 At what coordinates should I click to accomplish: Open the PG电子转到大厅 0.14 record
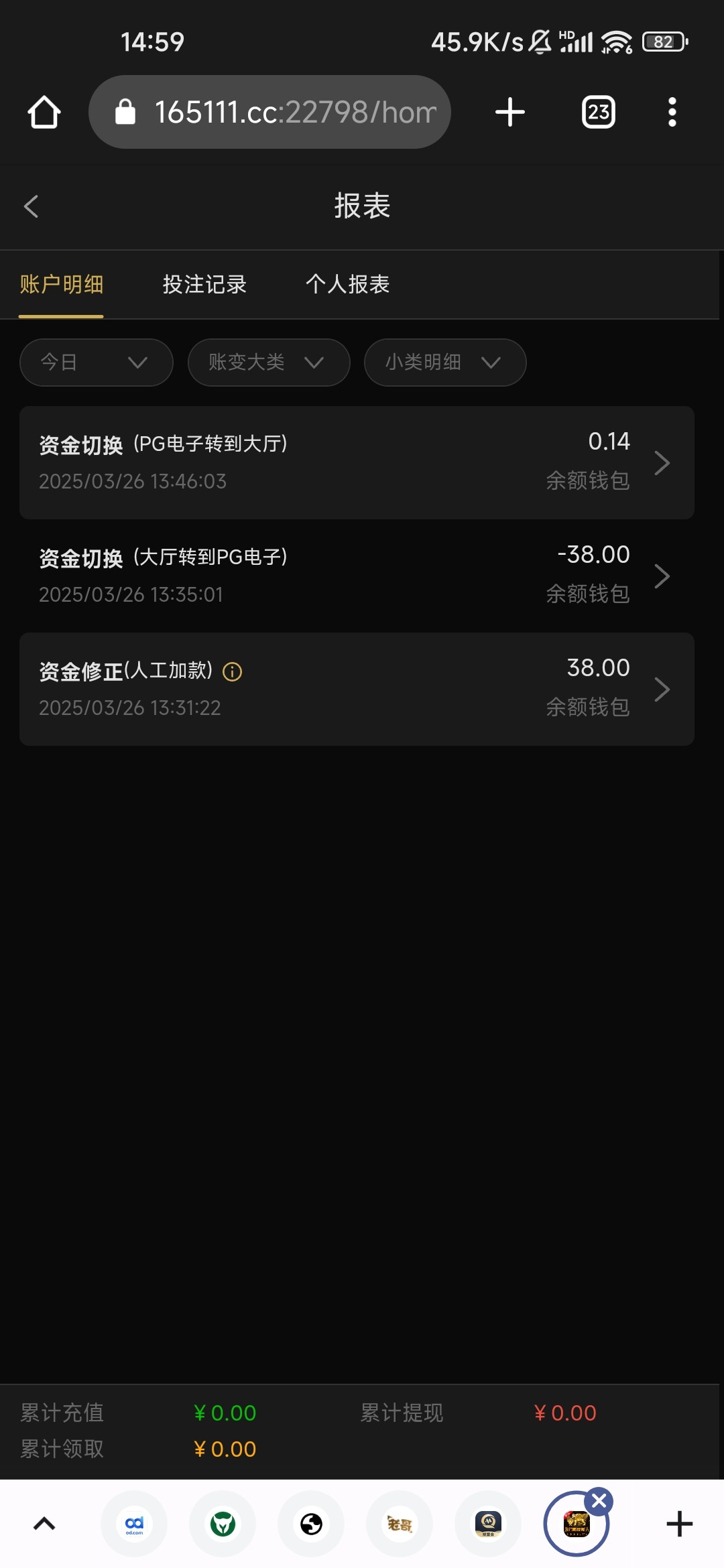357,462
